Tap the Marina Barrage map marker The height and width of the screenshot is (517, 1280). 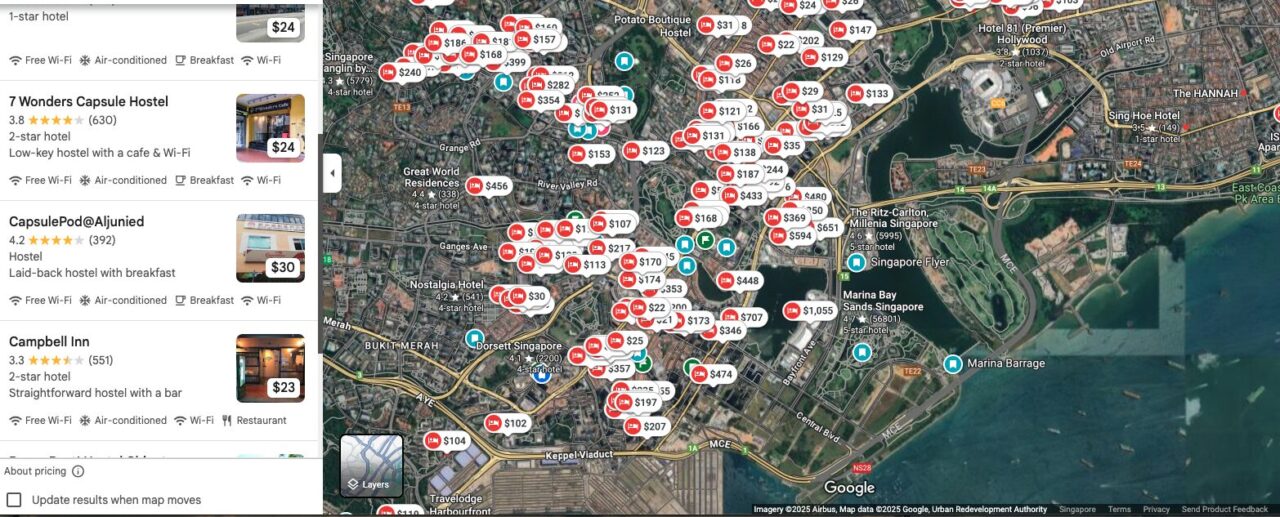coord(953,364)
